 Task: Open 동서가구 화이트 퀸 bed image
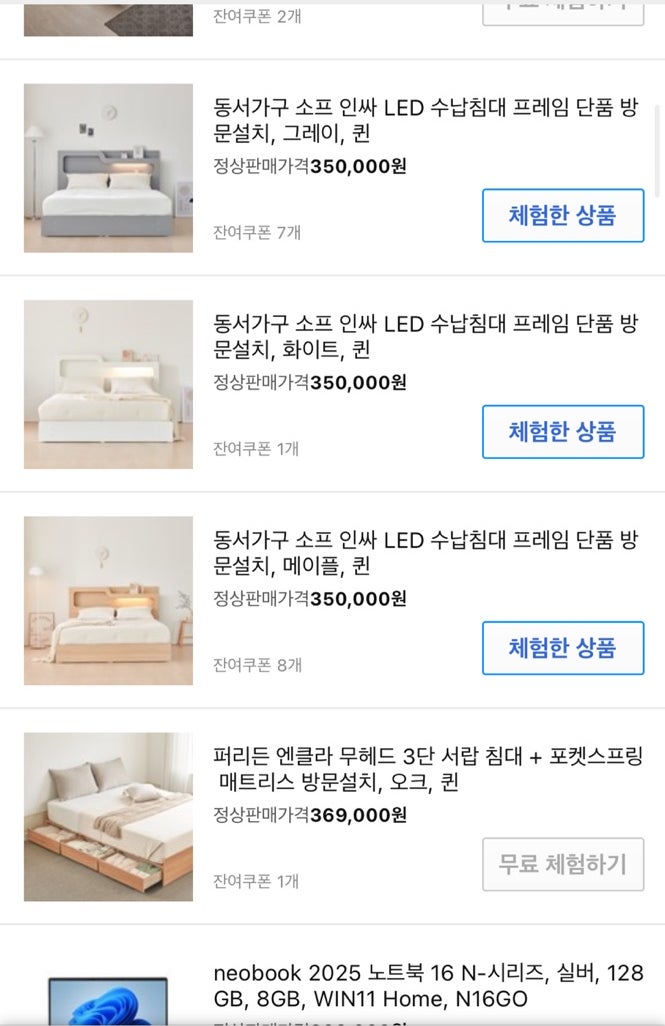coord(108,384)
